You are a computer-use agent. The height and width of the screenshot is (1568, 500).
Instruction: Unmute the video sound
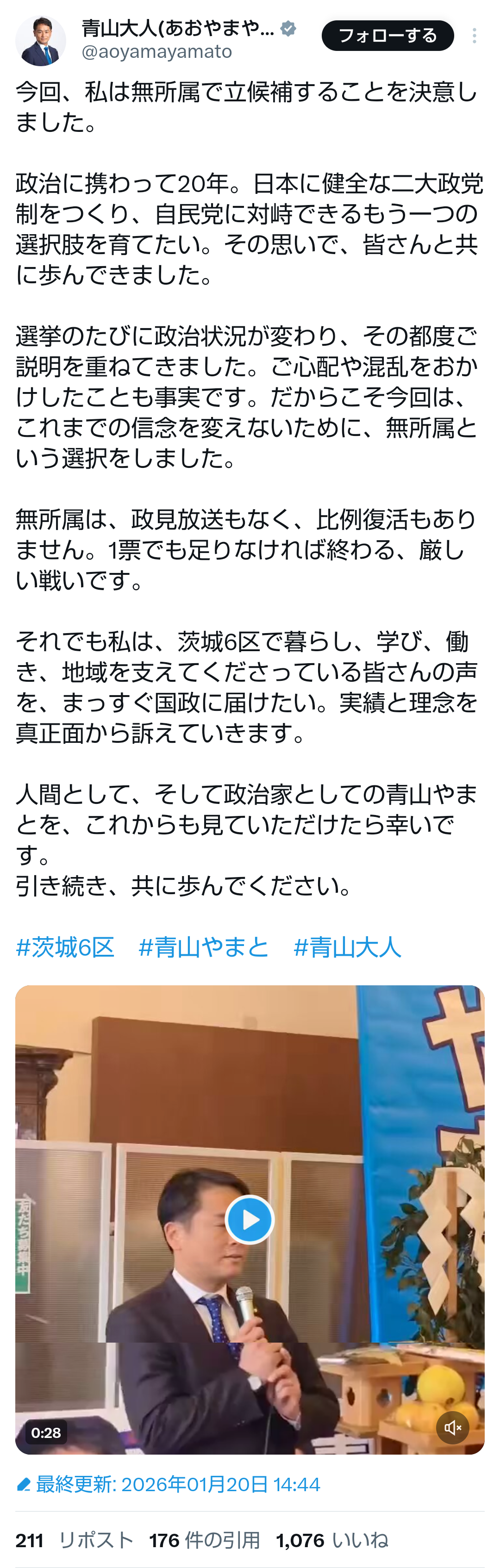pos(452,1427)
